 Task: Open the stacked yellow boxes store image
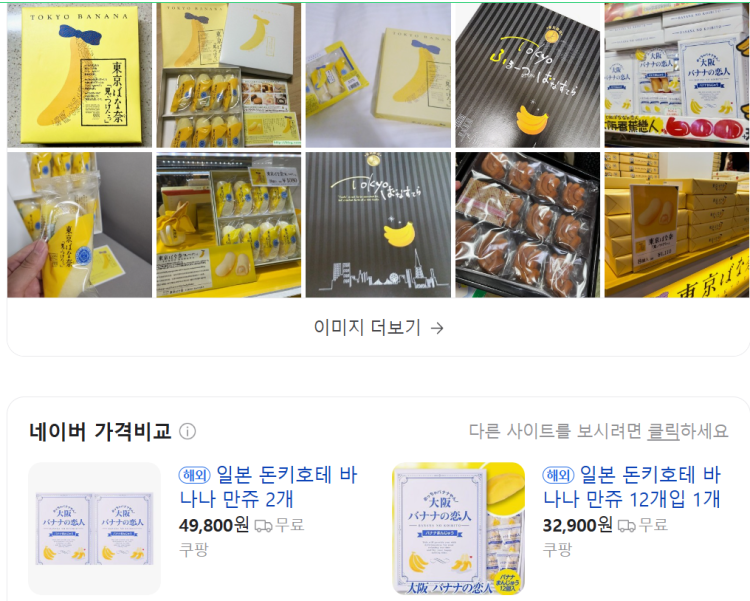676,224
